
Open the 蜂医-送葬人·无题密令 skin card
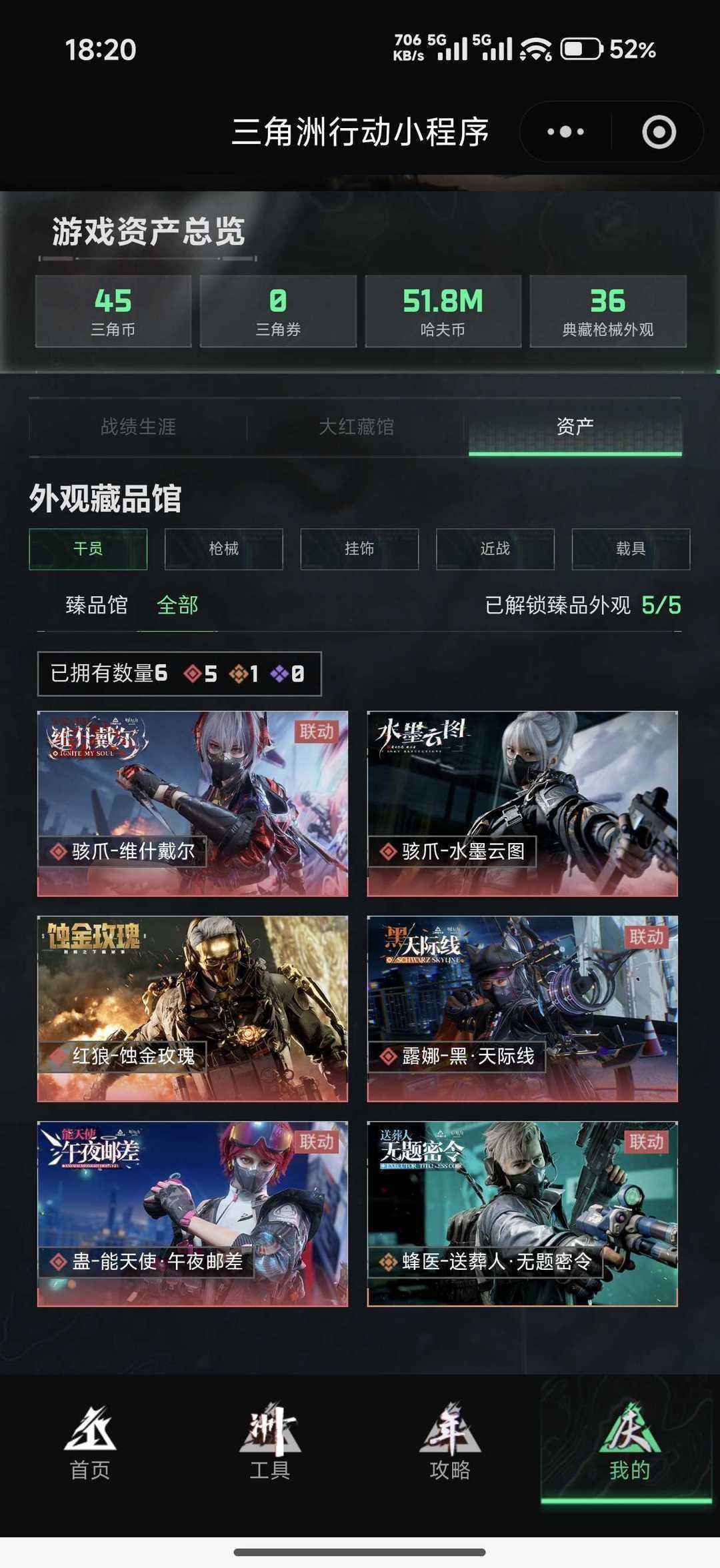[522, 1213]
